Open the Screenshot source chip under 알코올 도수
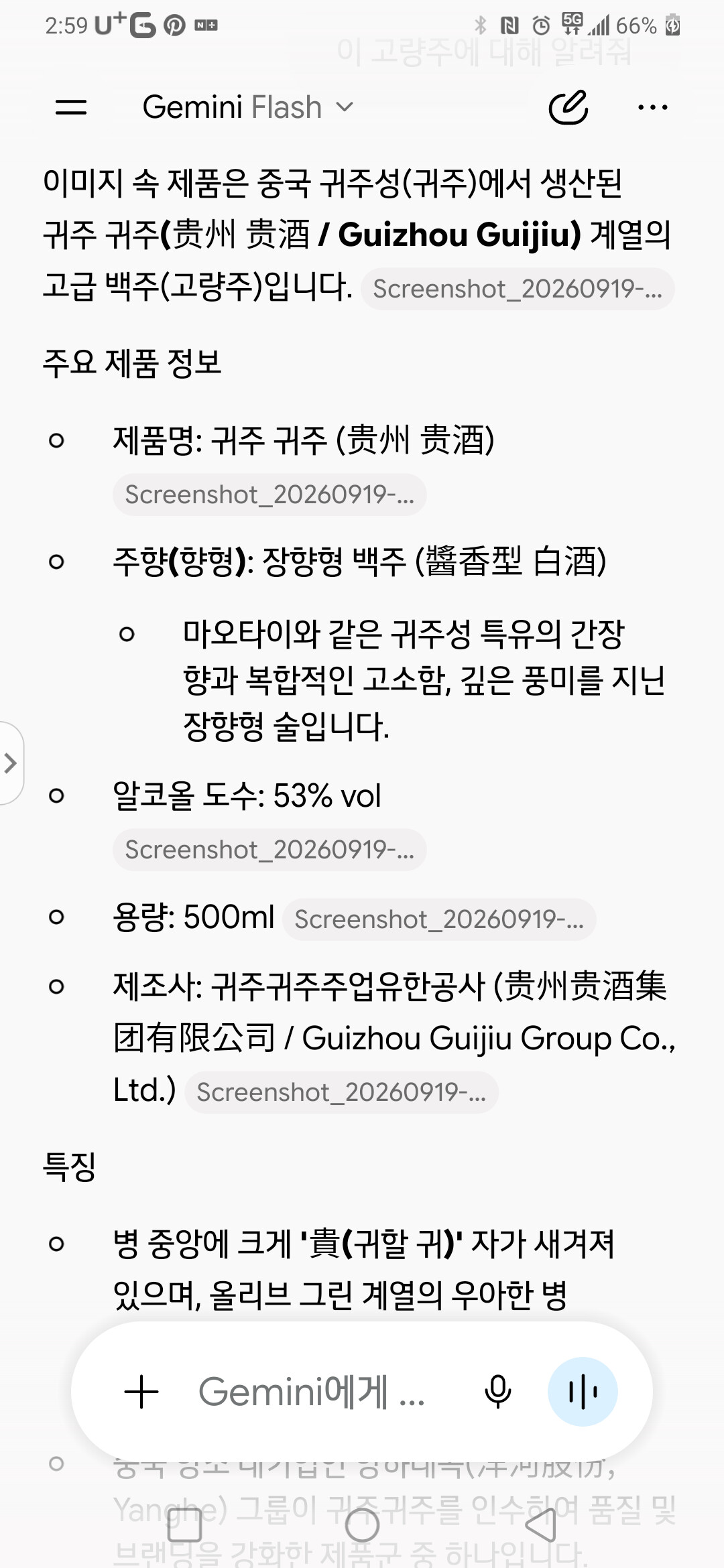Viewport: 724px width, 1568px height. click(x=269, y=850)
